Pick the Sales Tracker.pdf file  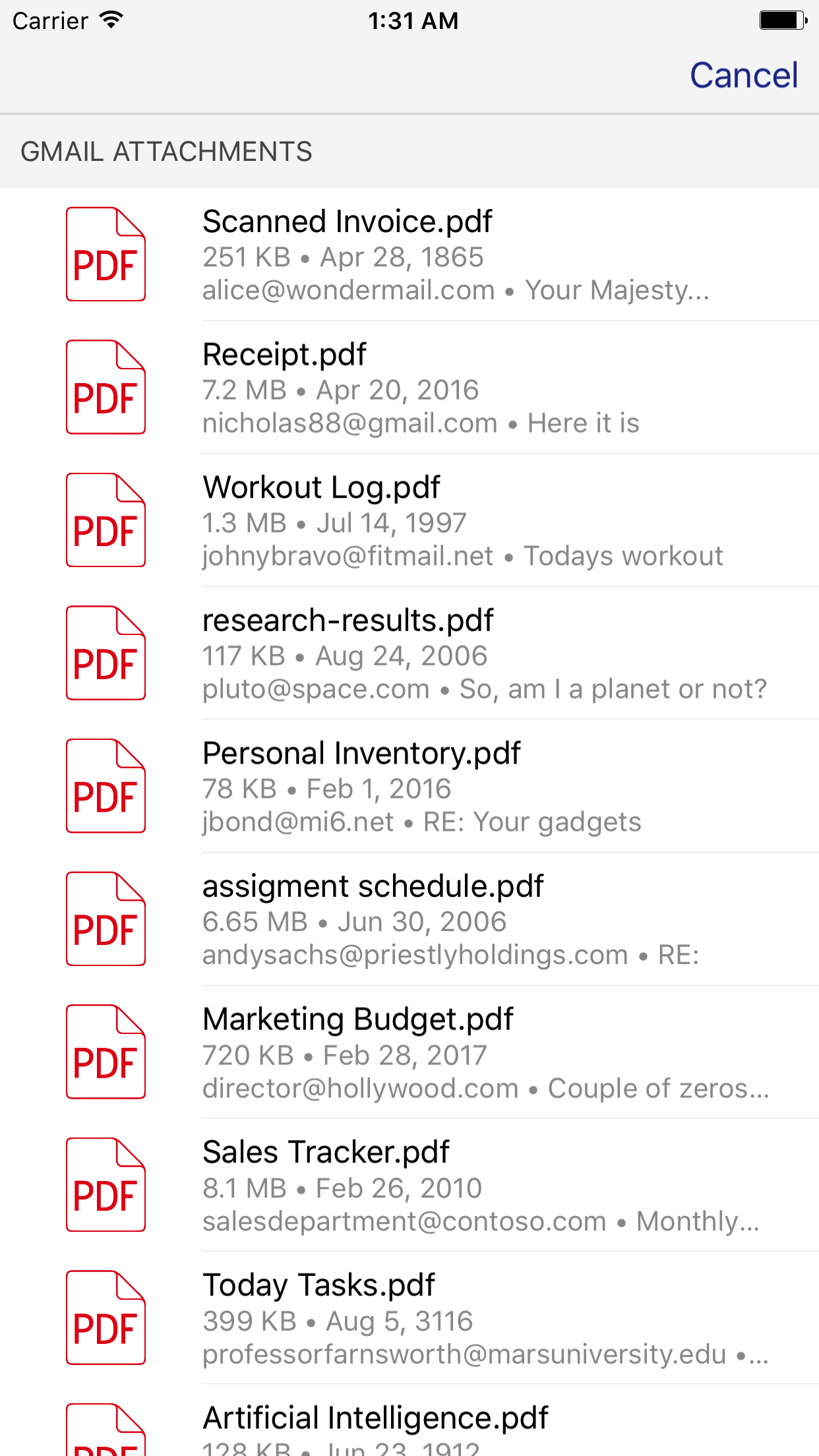(x=409, y=1185)
